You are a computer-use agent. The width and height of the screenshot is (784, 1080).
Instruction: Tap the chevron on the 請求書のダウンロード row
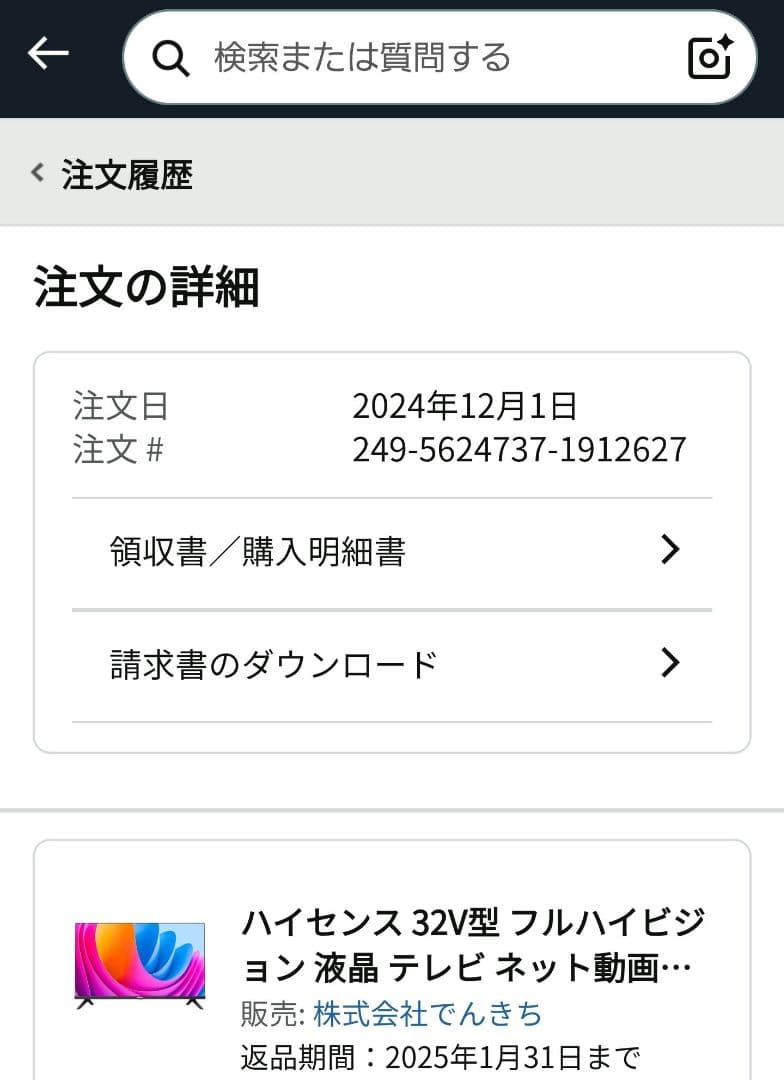(672, 663)
